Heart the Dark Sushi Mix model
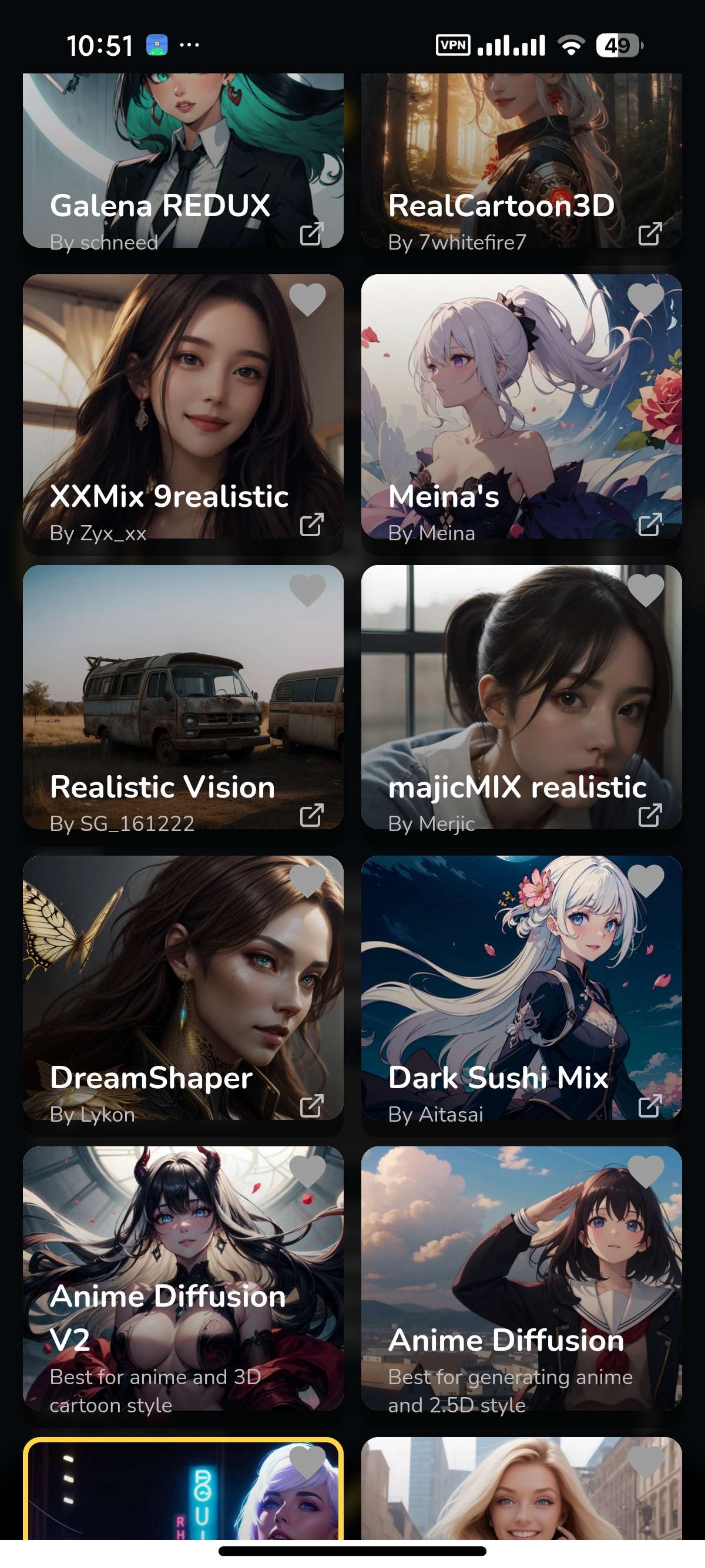This screenshot has width=705, height=1568. 646,881
